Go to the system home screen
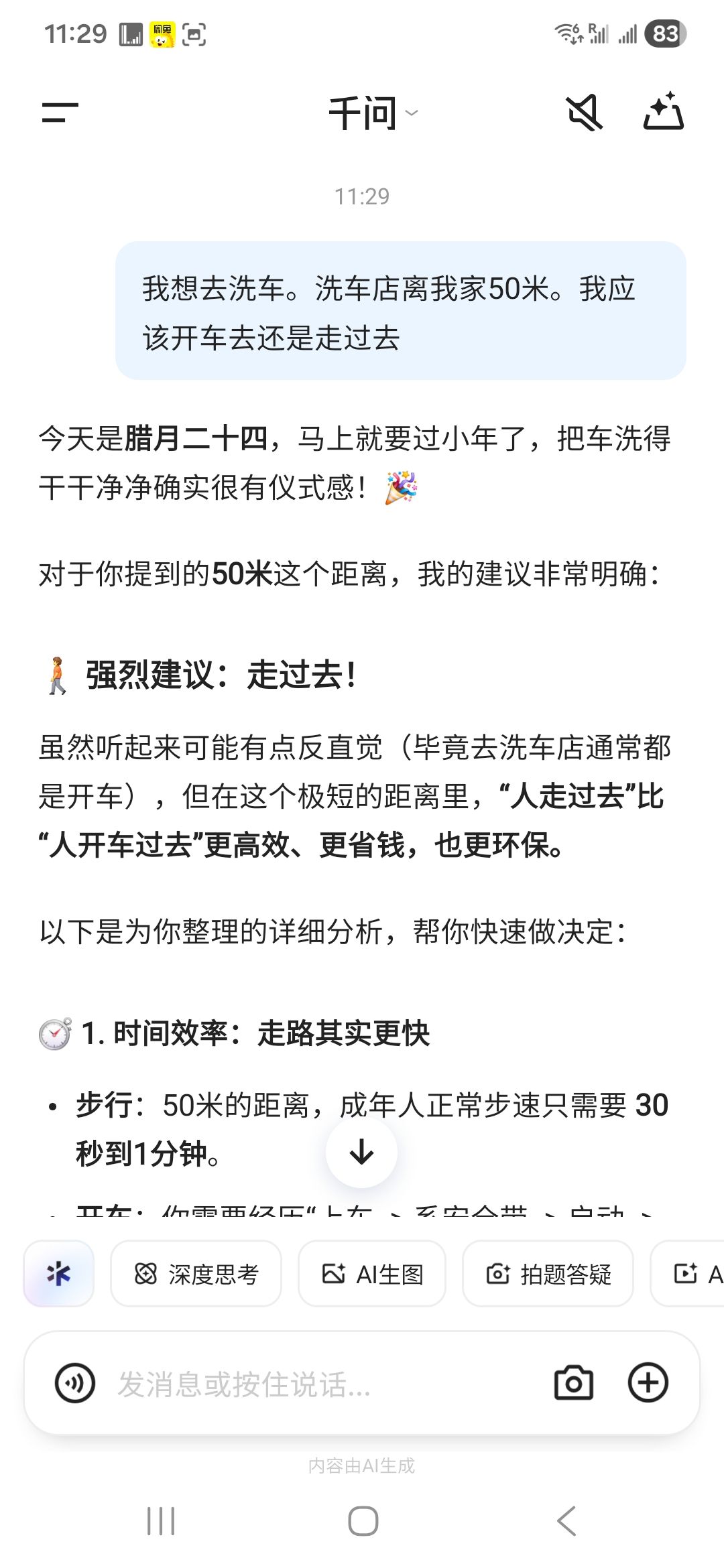 tap(363, 1520)
